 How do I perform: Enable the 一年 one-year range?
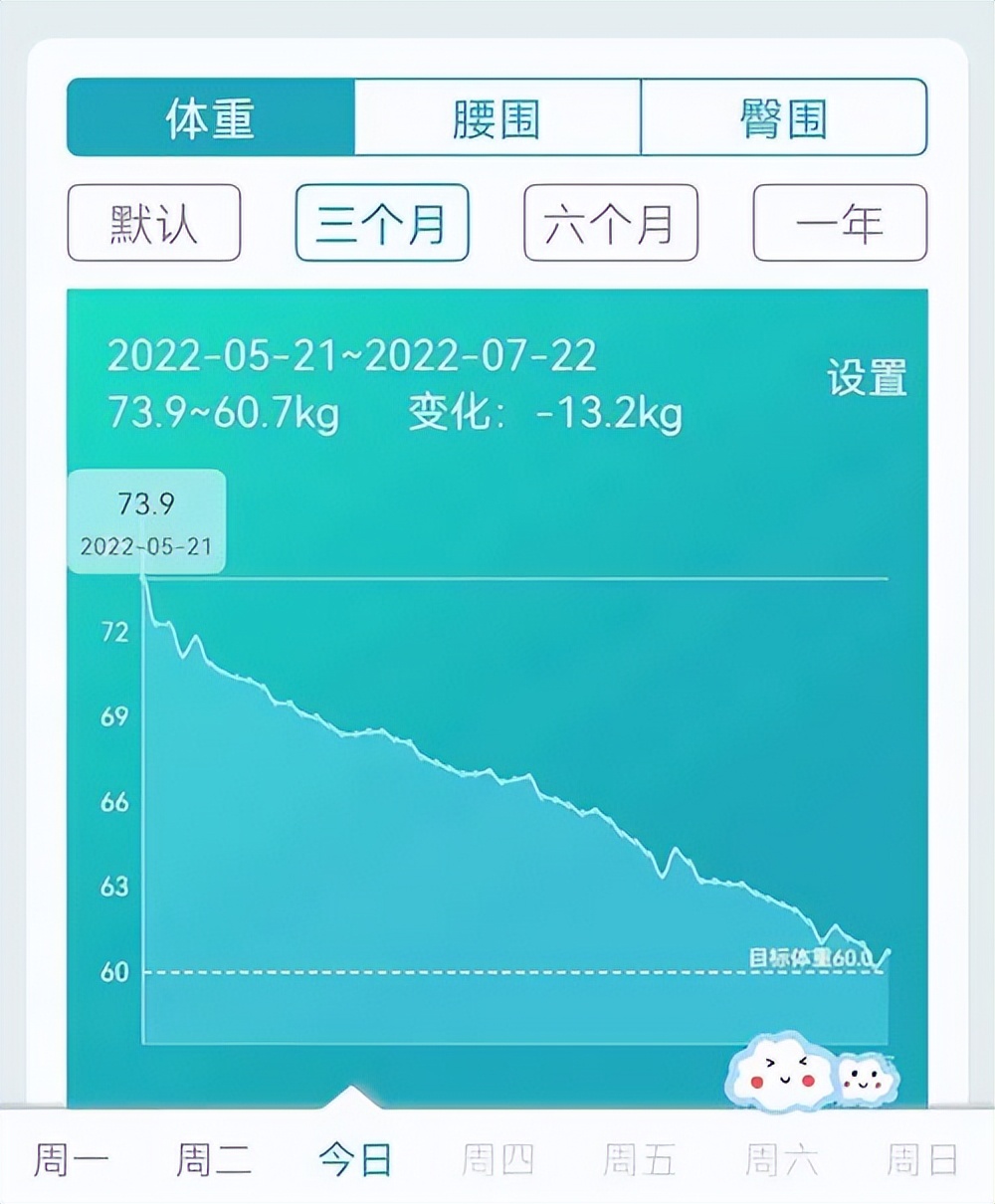(839, 225)
